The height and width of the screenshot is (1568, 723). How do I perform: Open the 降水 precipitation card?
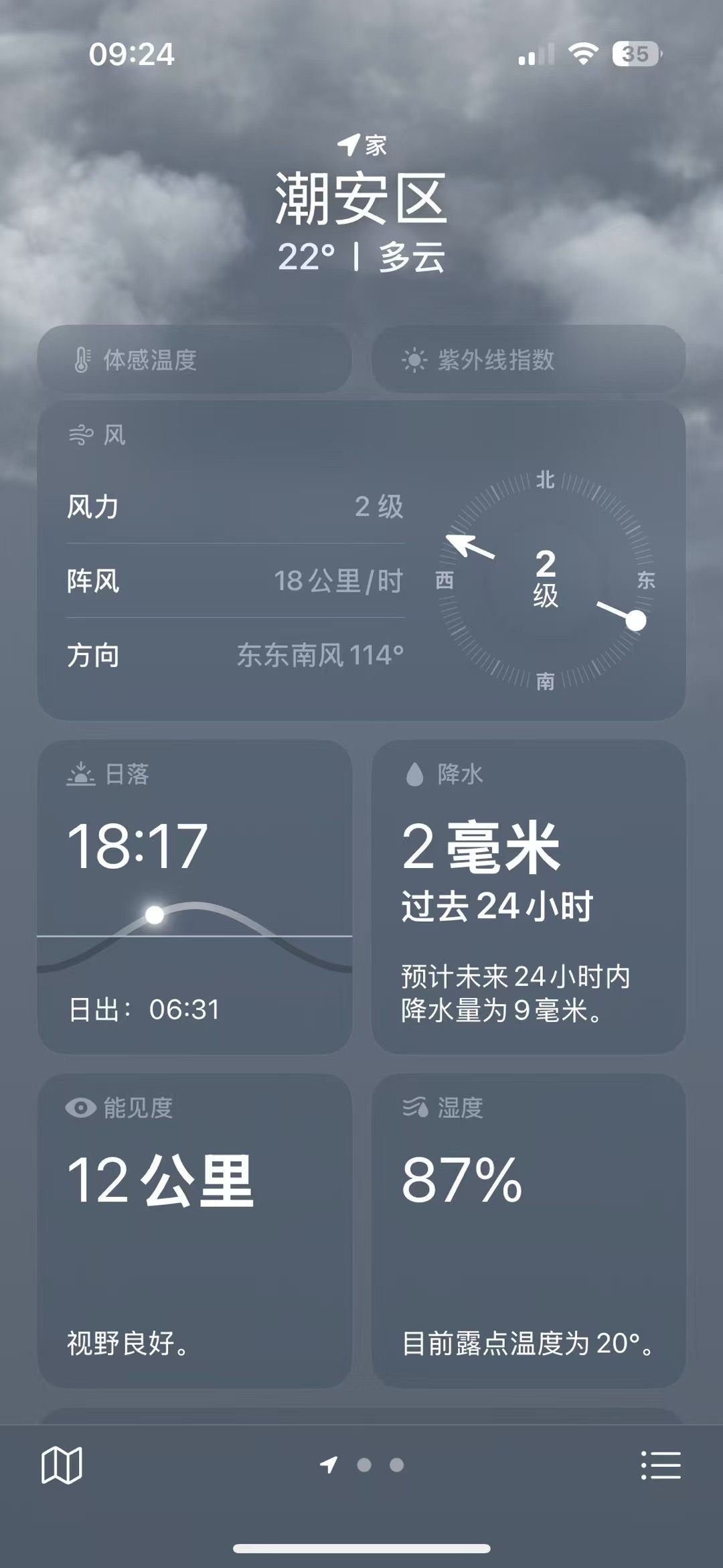tap(528, 896)
